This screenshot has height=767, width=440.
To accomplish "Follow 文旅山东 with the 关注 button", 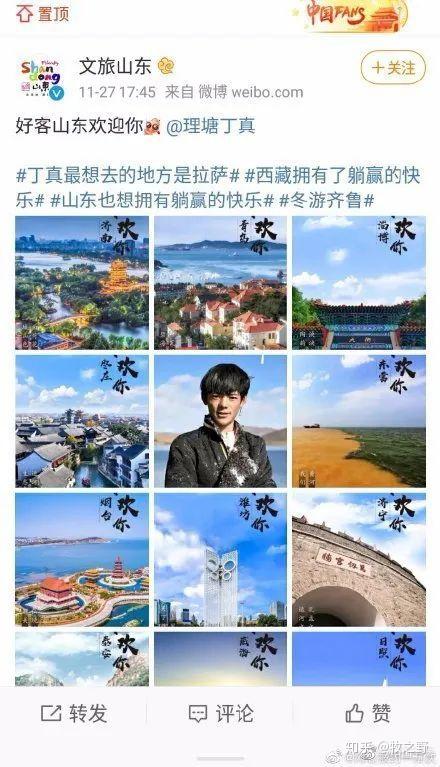I will coord(393,68).
